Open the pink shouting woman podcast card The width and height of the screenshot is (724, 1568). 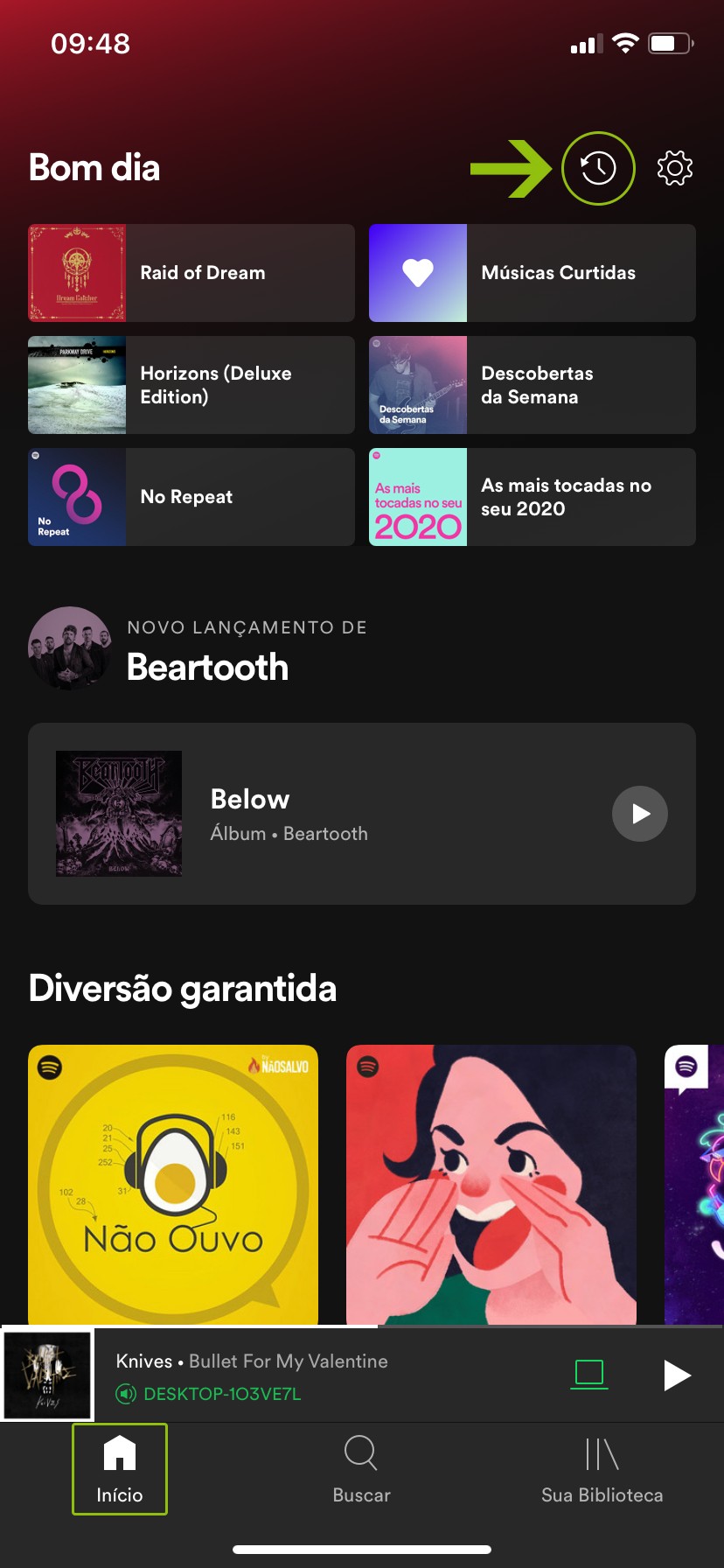click(x=491, y=1185)
